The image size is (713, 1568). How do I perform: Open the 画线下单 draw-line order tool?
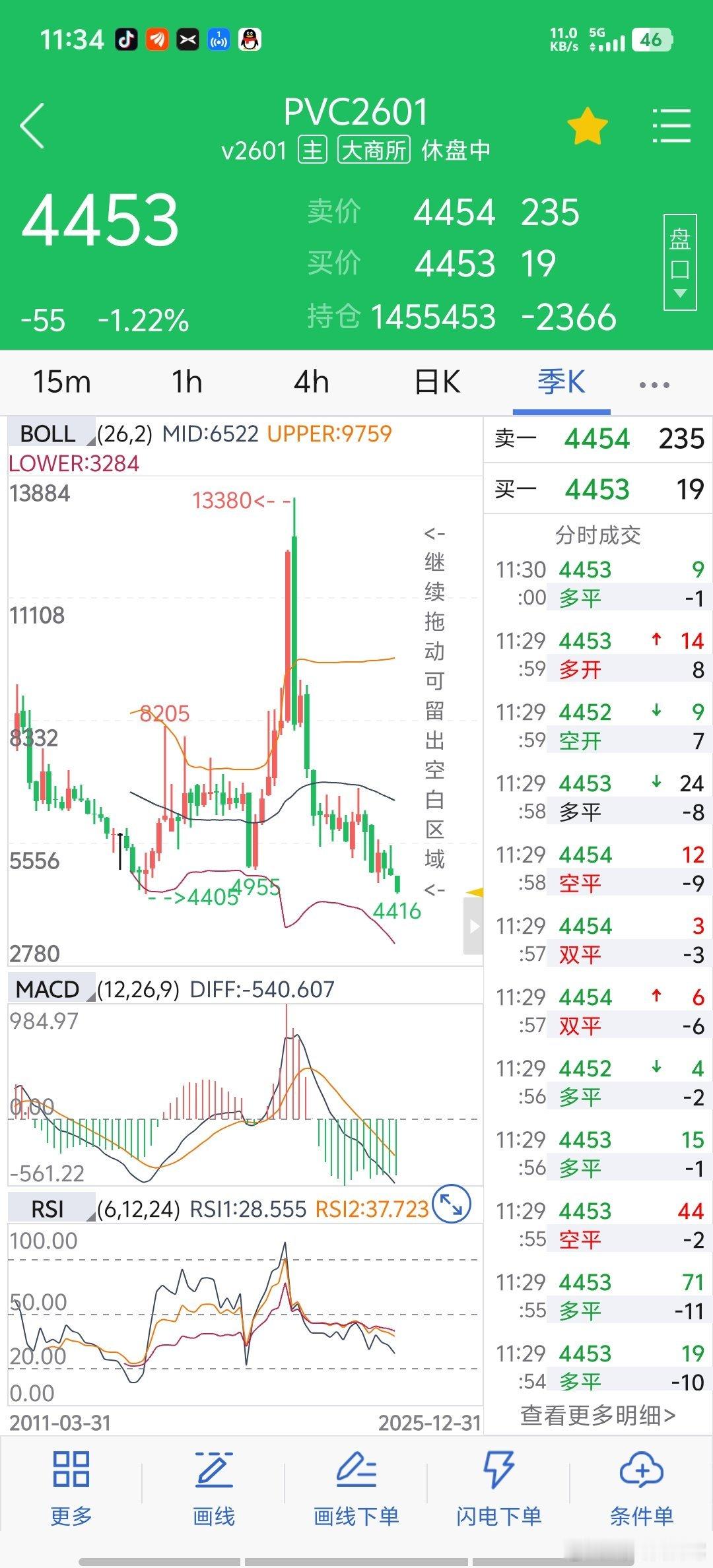click(x=356, y=1491)
